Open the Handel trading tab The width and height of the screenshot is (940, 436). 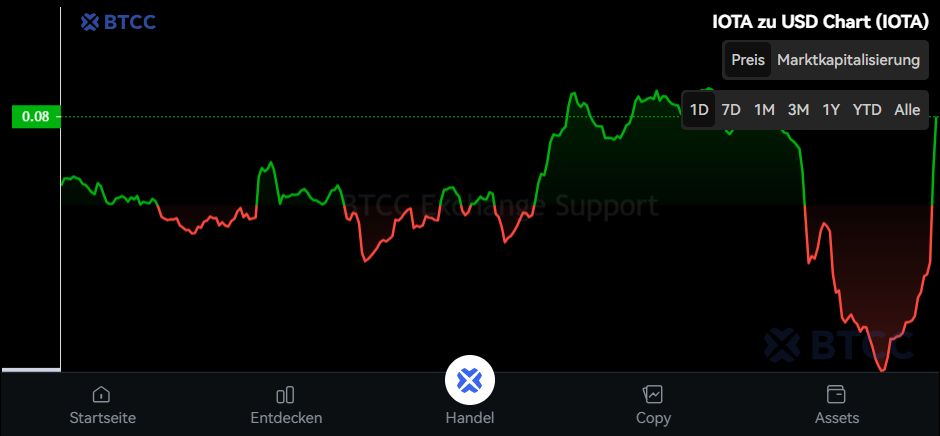click(x=470, y=392)
